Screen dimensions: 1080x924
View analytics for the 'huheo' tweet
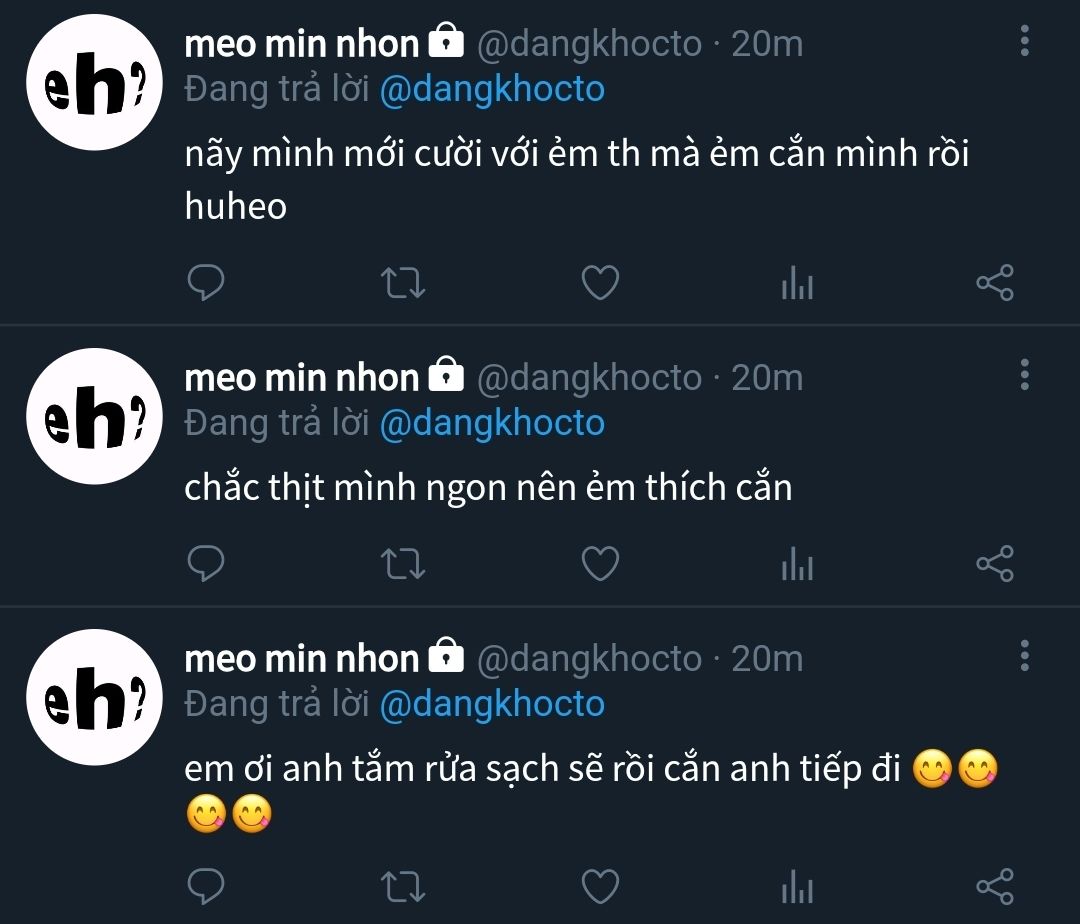tap(797, 286)
